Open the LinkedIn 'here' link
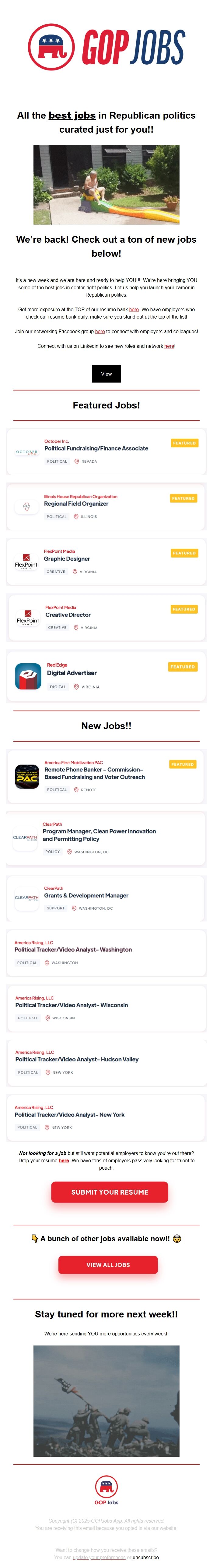This screenshot has width=213, height=1568. tap(169, 346)
